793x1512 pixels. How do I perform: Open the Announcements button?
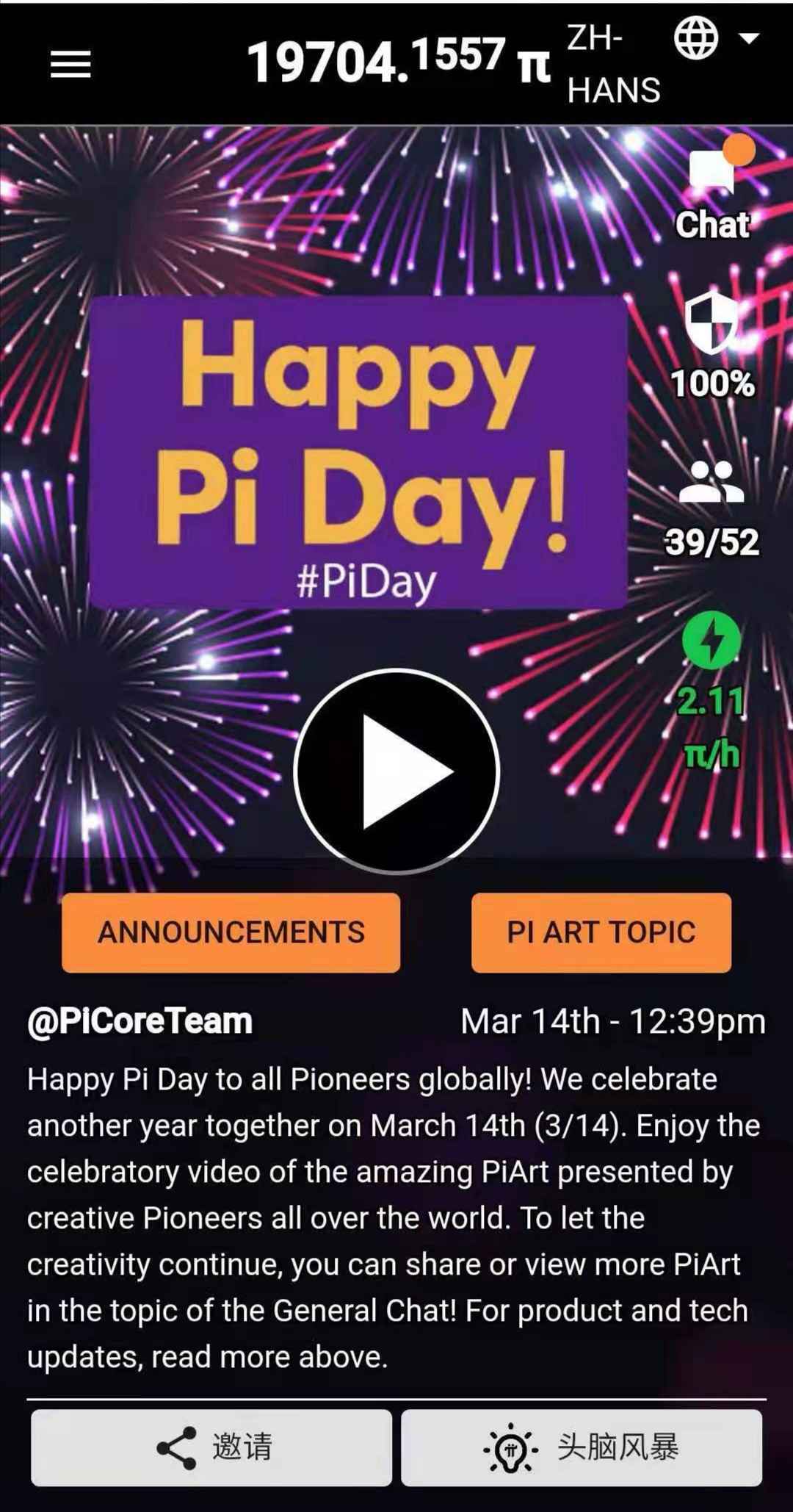point(231,932)
